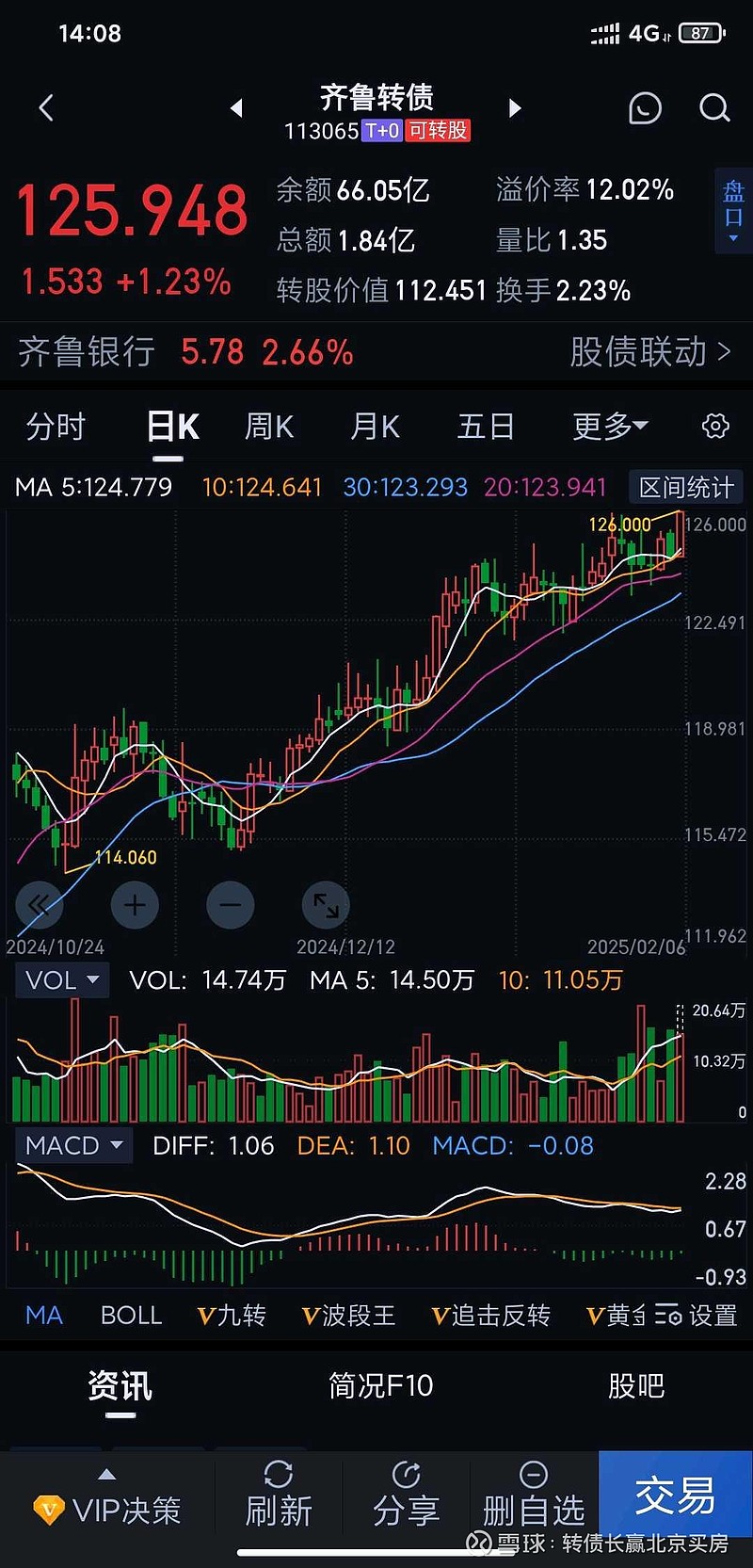Select the 周K chart tab

click(x=269, y=427)
